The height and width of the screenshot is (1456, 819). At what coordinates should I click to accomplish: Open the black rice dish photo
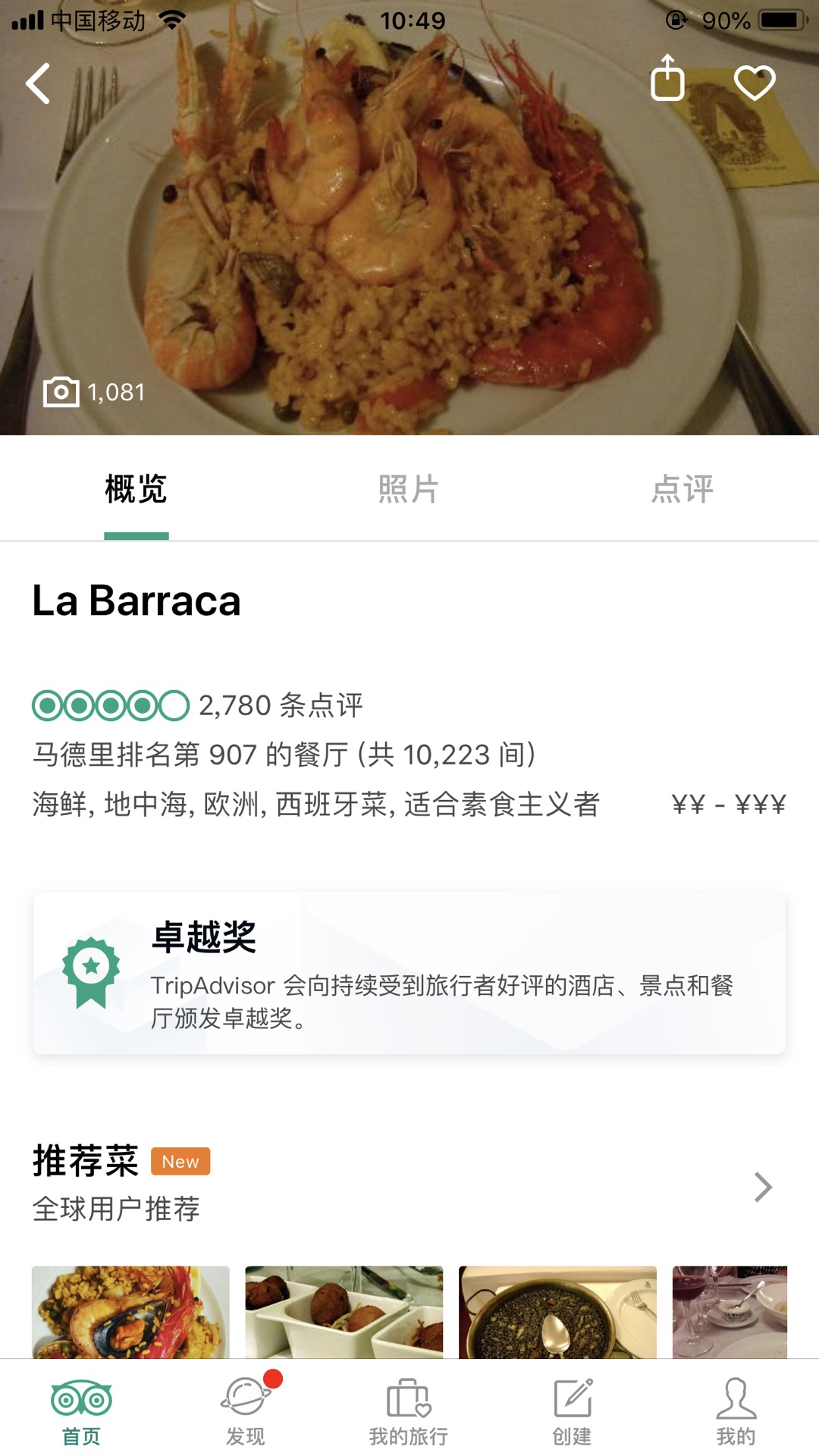(x=557, y=1312)
